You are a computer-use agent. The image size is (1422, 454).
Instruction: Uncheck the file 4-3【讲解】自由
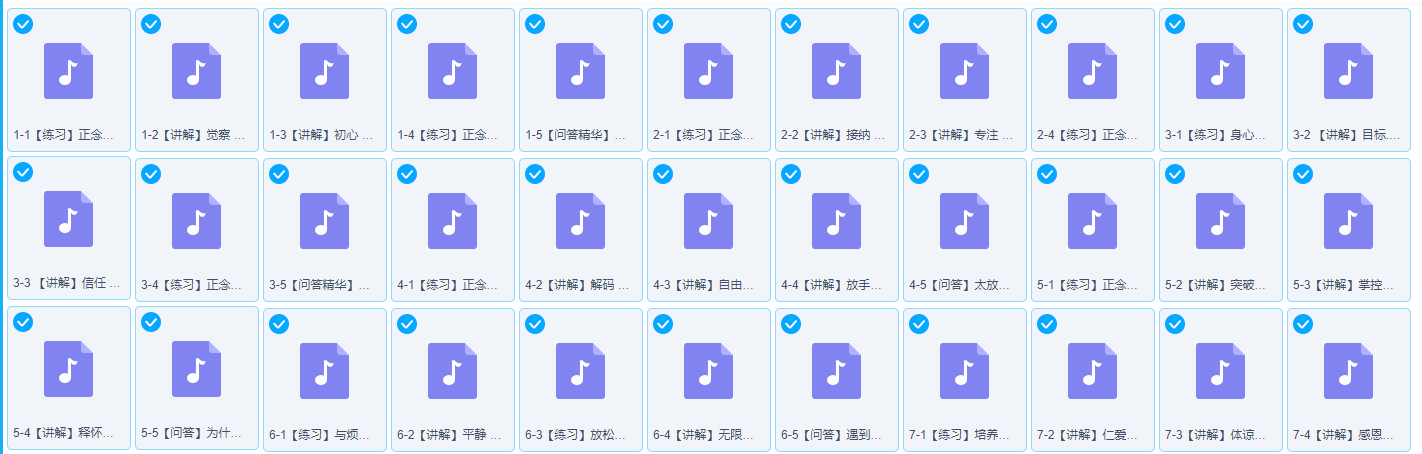(x=663, y=174)
